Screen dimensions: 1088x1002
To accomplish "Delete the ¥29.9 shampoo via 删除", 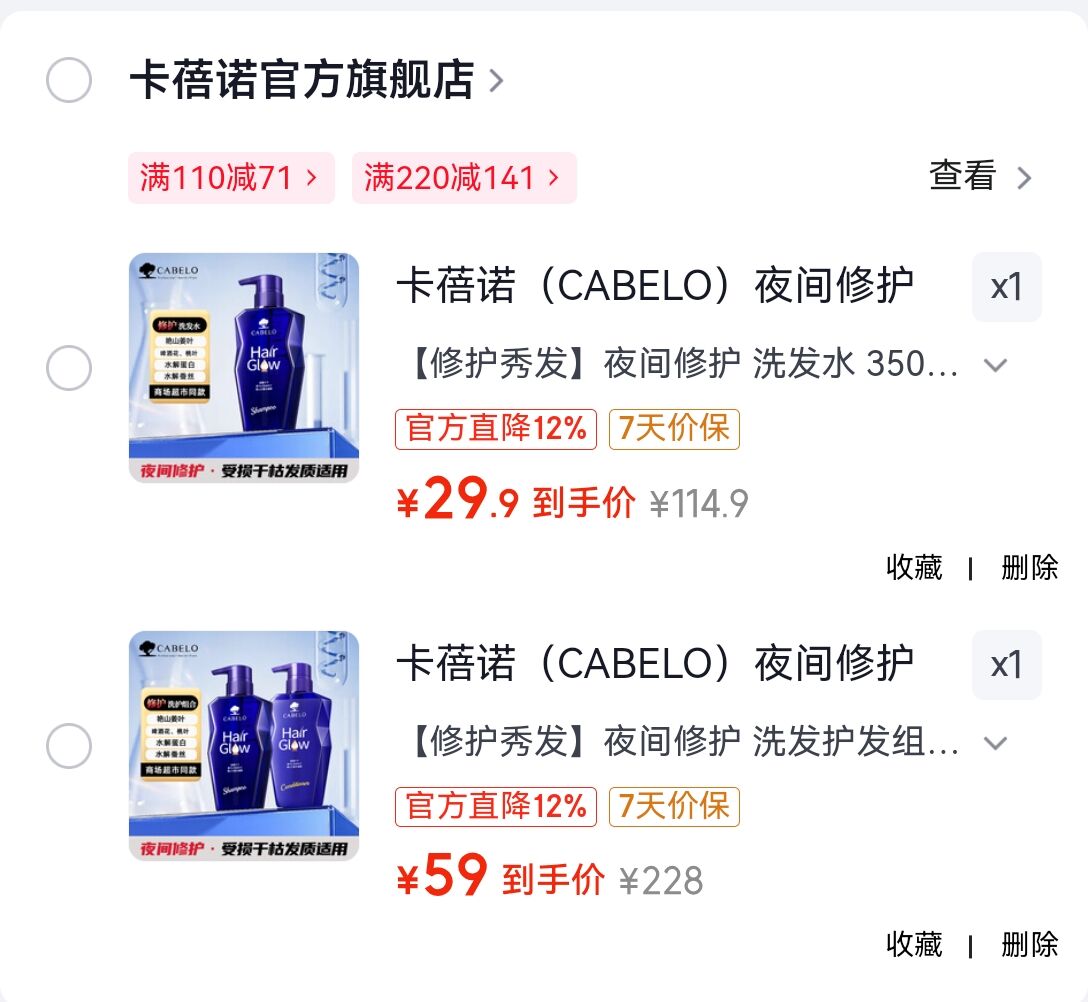I will click(x=1029, y=568).
